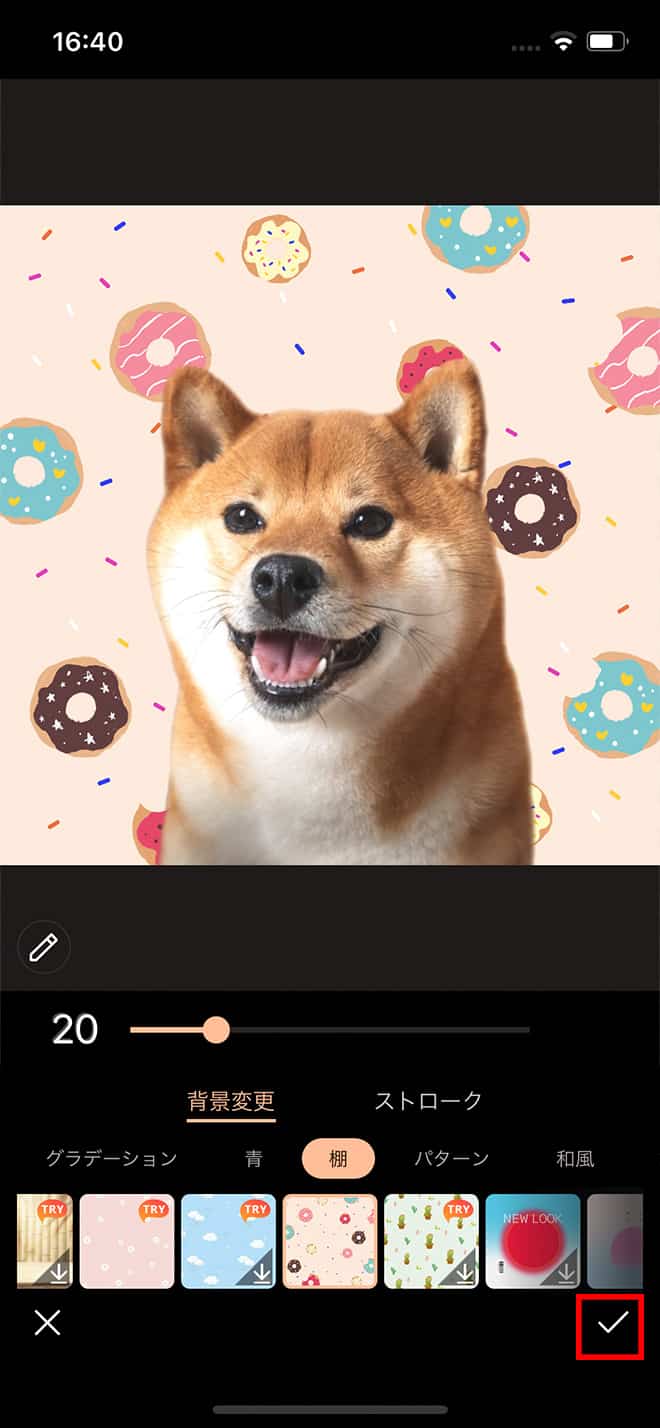660x1428 pixels.
Task: Choose the donut pattern background
Action: point(330,1241)
